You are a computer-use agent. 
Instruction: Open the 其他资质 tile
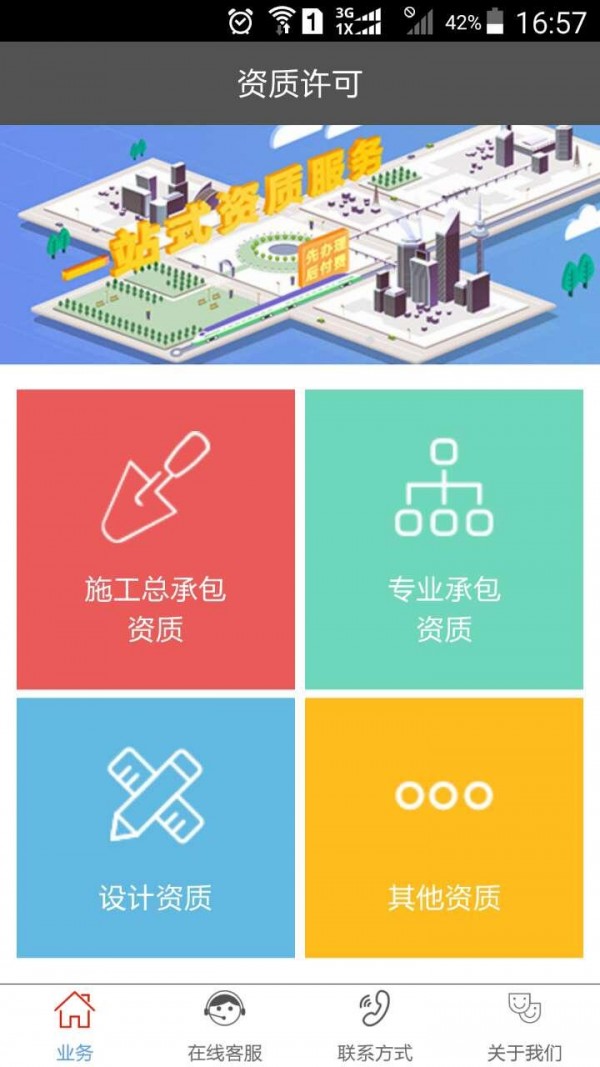tap(444, 827)
